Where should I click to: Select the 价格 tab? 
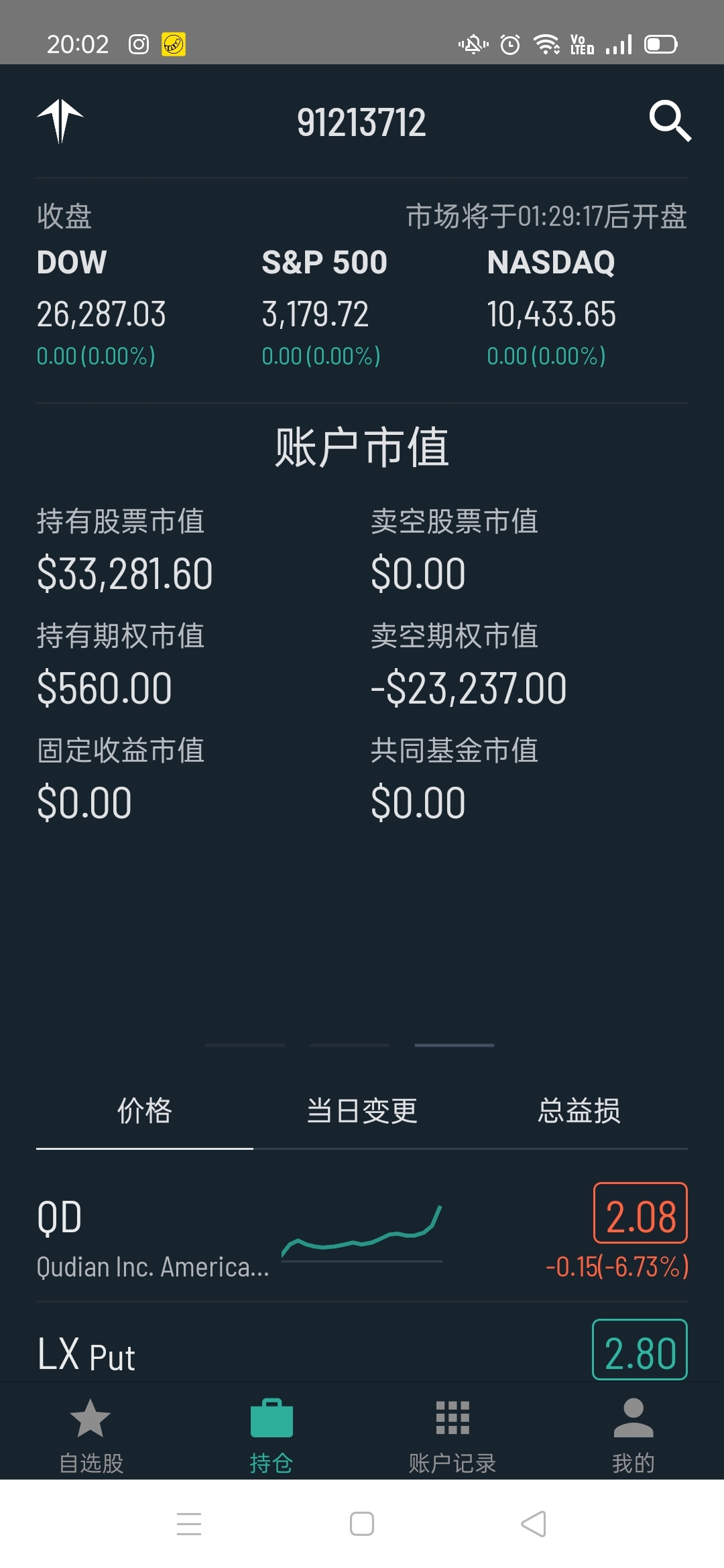(145, 1111)
